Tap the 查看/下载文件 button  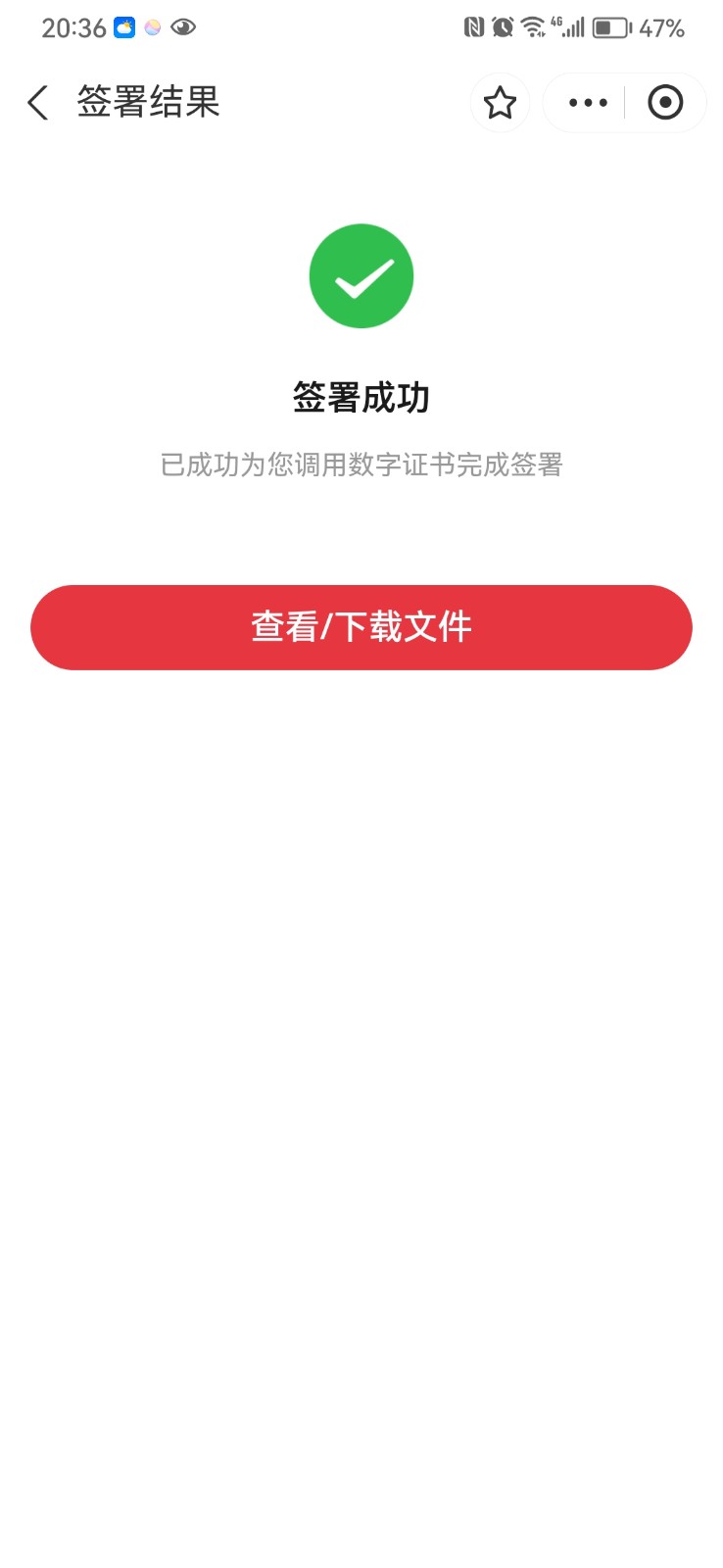[361, 627]
